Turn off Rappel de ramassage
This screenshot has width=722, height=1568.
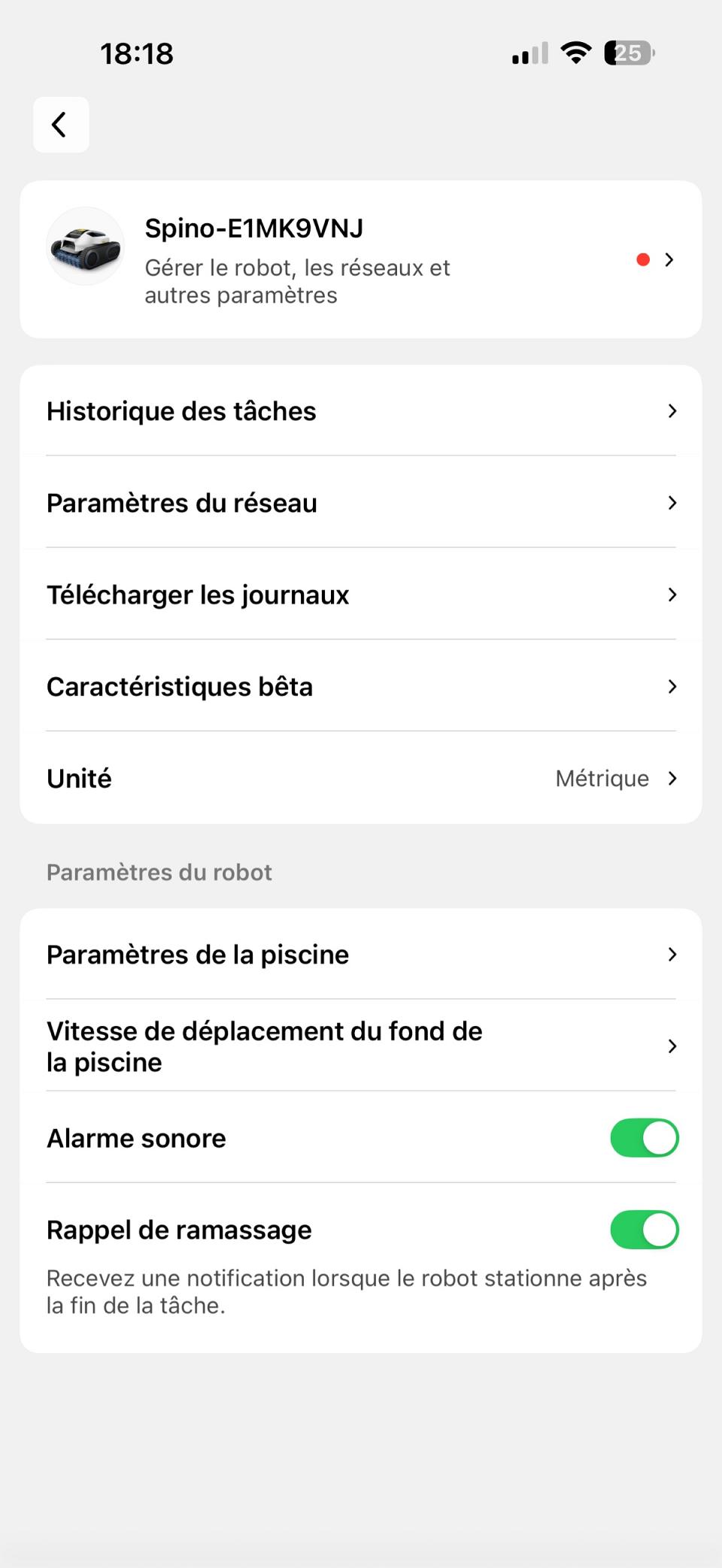point(645,1230)
